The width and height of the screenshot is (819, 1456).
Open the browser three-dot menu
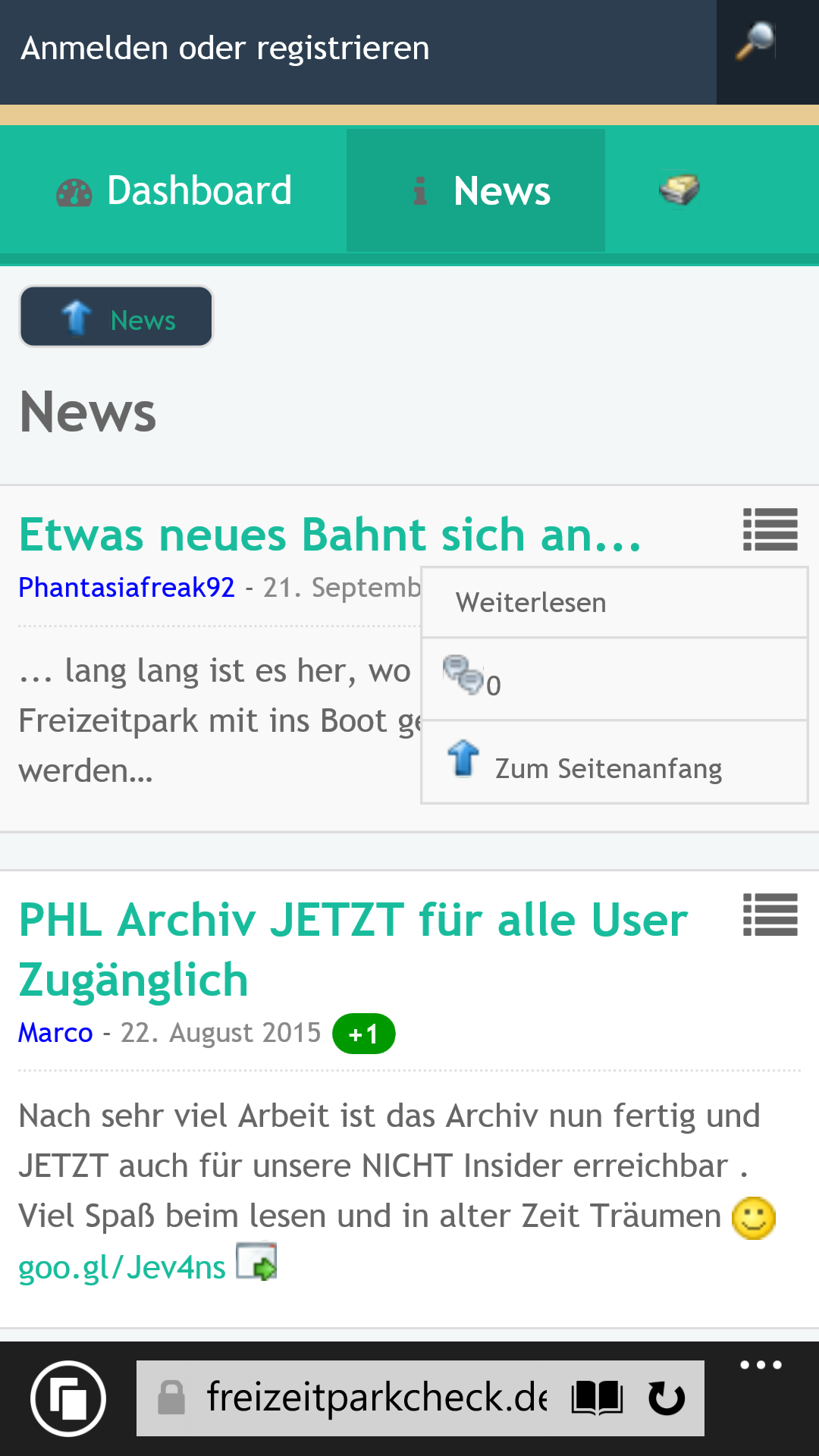761,1365
